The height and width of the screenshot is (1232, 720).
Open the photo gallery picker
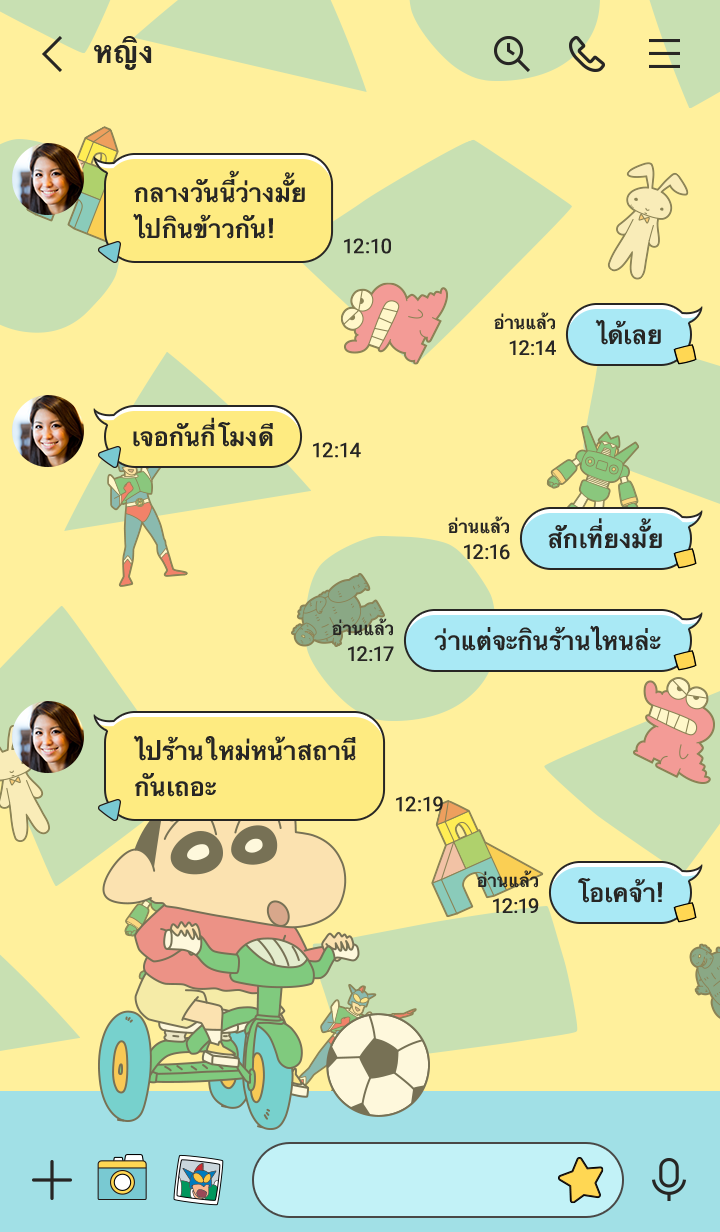tap(198, 1180)
